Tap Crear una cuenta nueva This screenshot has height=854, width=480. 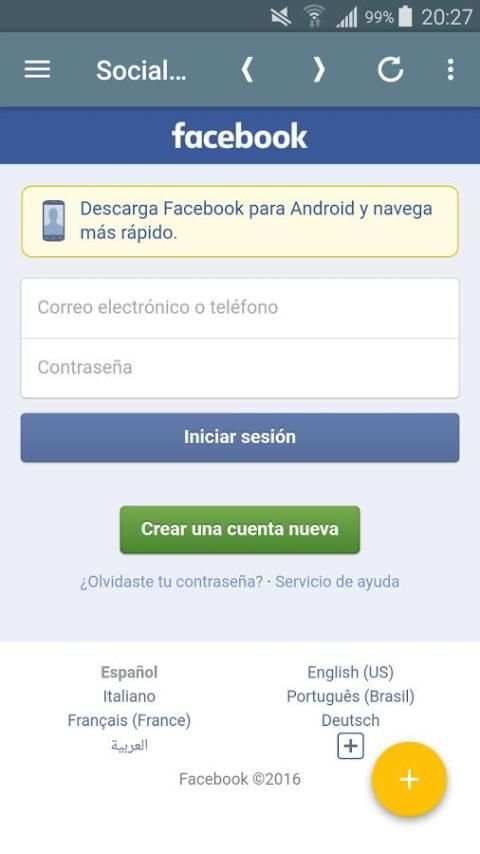point(240,529)
